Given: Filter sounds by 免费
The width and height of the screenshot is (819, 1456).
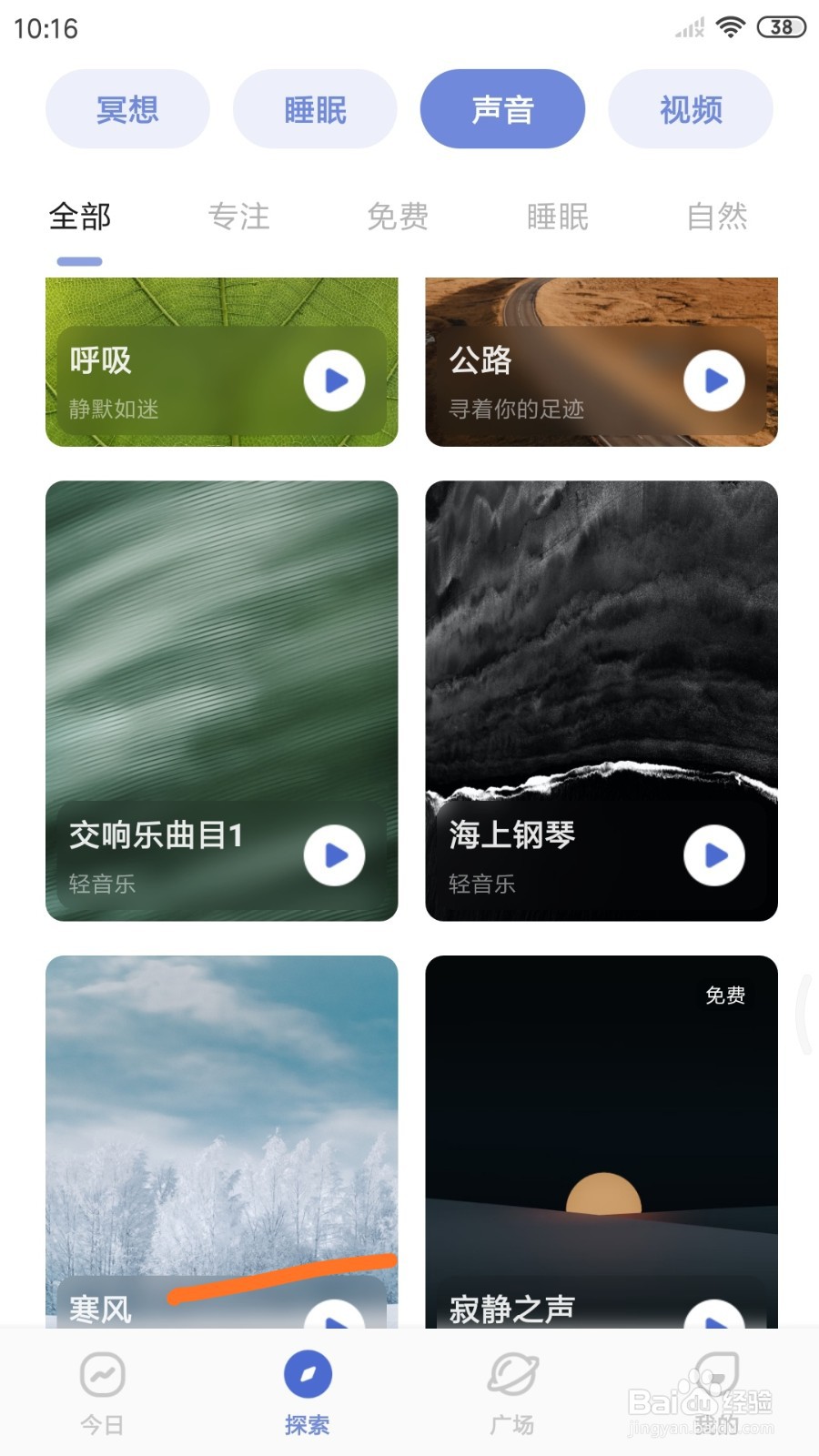Looking at the screenshot, I should tap(398, 217).
